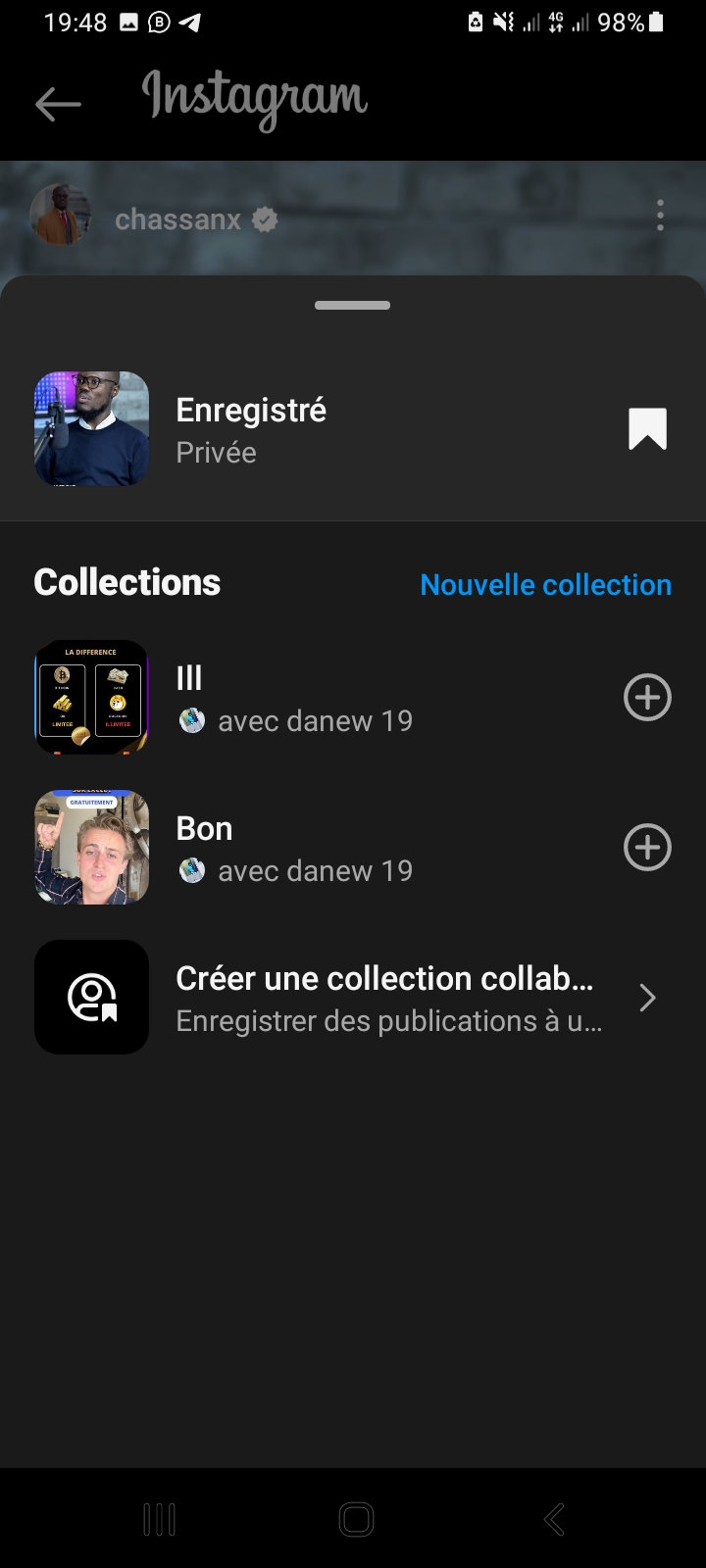Open the Enregistré saved posts thumbnail
706x1568 pixels.
[92, 429]
